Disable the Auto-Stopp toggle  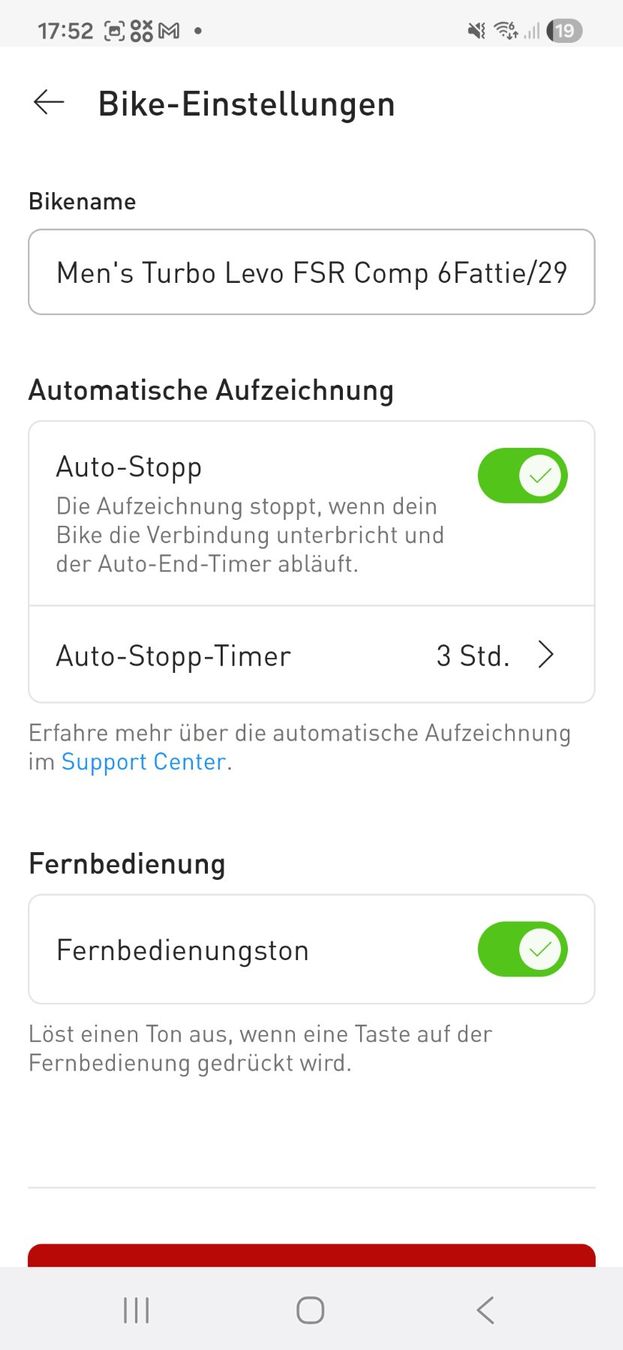click(522, 475)
